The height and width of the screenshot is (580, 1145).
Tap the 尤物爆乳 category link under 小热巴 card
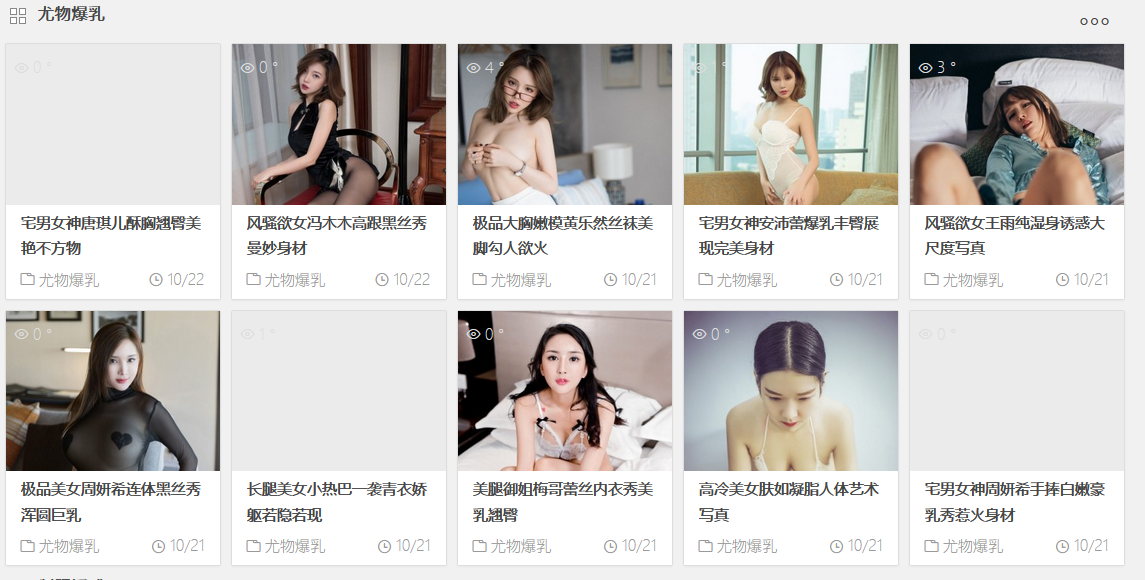point(294,546)
